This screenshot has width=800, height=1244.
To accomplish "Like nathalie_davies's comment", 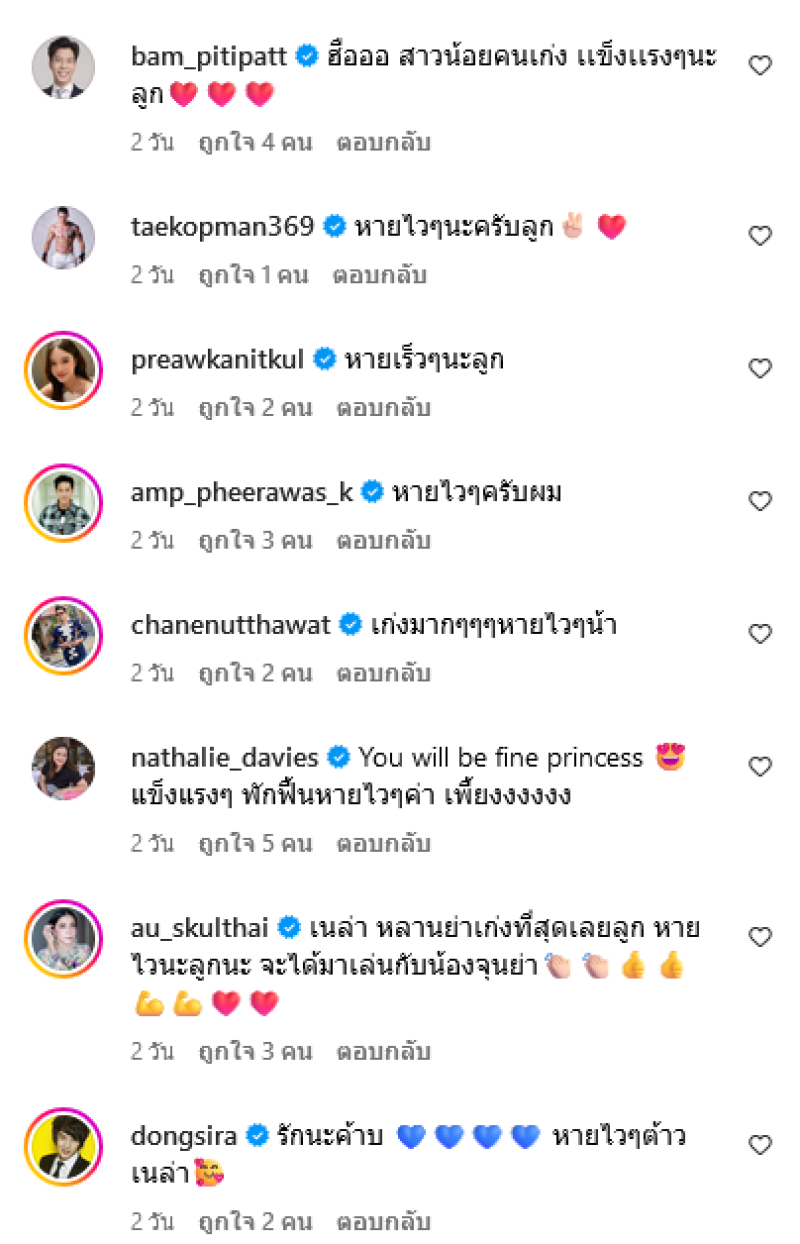I will (760, 767).
